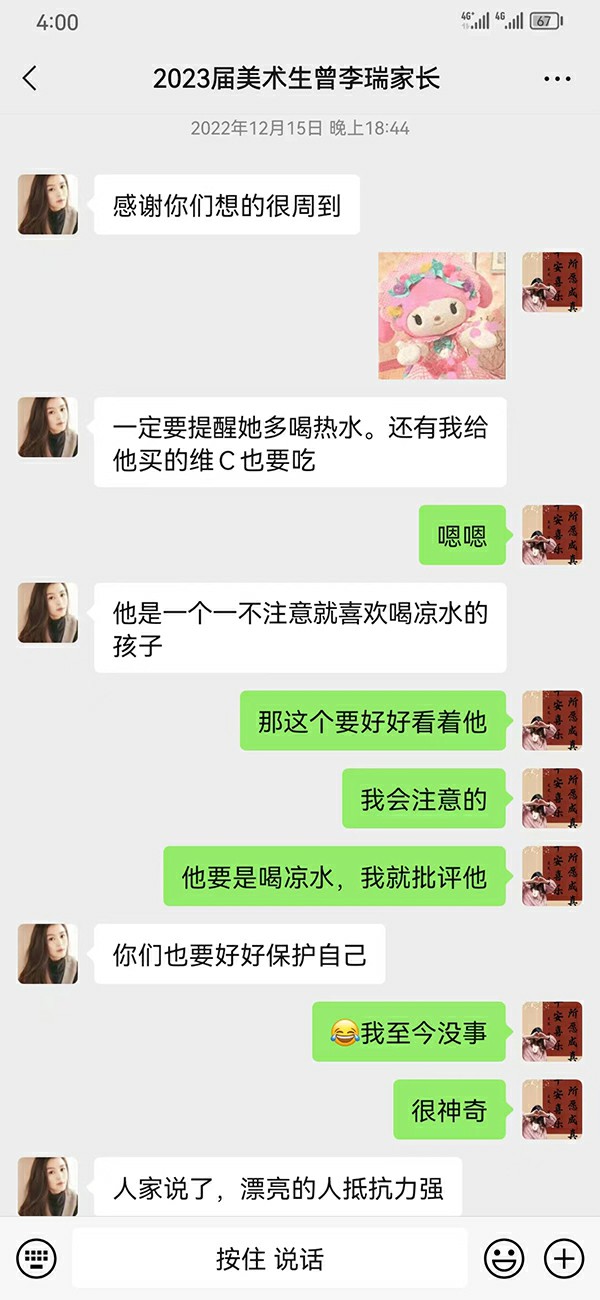600x1300 pixels.
Task: Open sender avatar beside 感谢你们想的很周到
Action: (x=48, y=205)
